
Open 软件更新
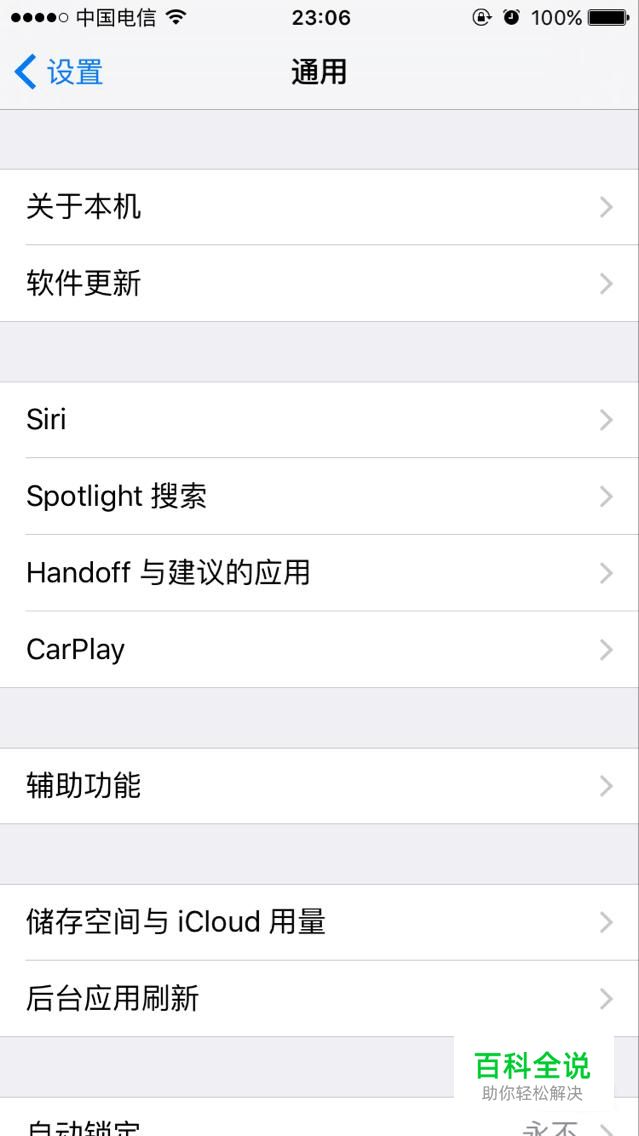coord(320,283)
